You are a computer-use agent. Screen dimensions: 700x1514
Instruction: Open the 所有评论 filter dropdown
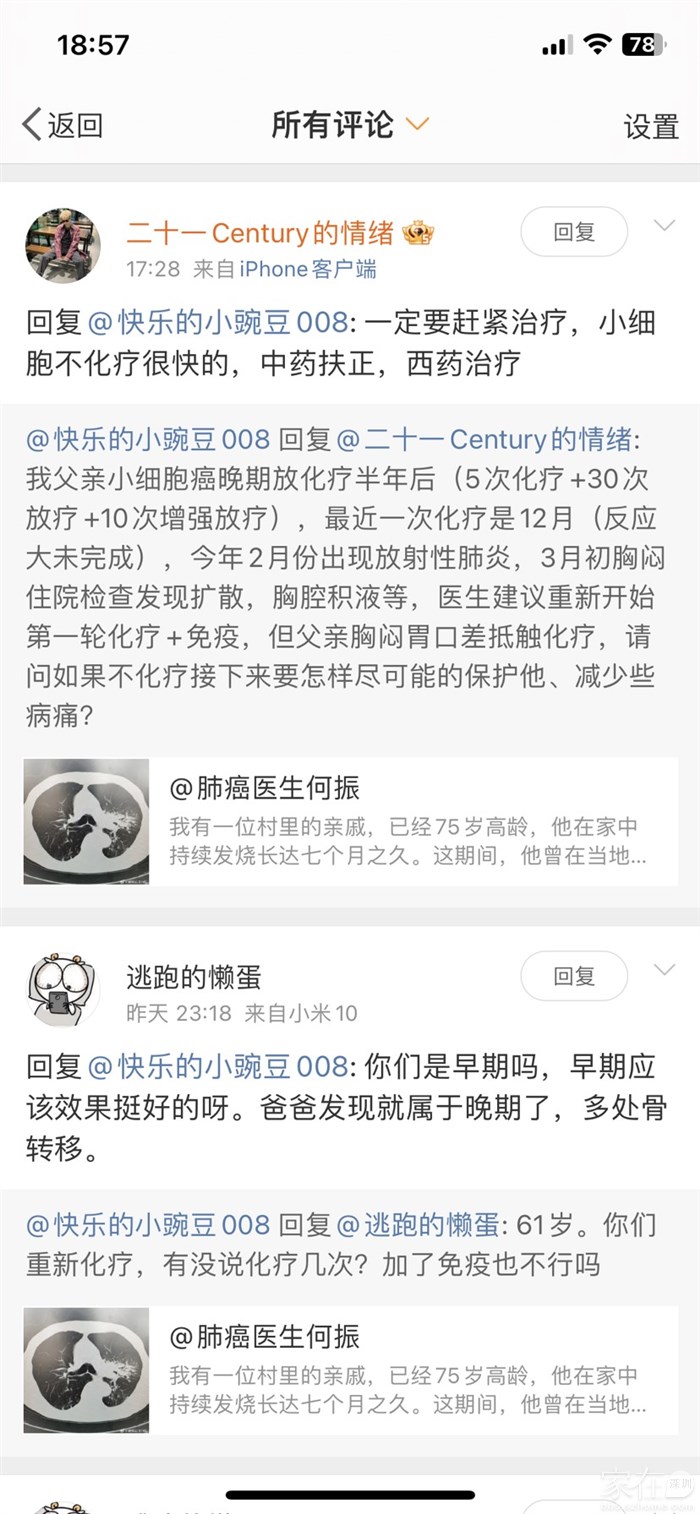point(350,124)
